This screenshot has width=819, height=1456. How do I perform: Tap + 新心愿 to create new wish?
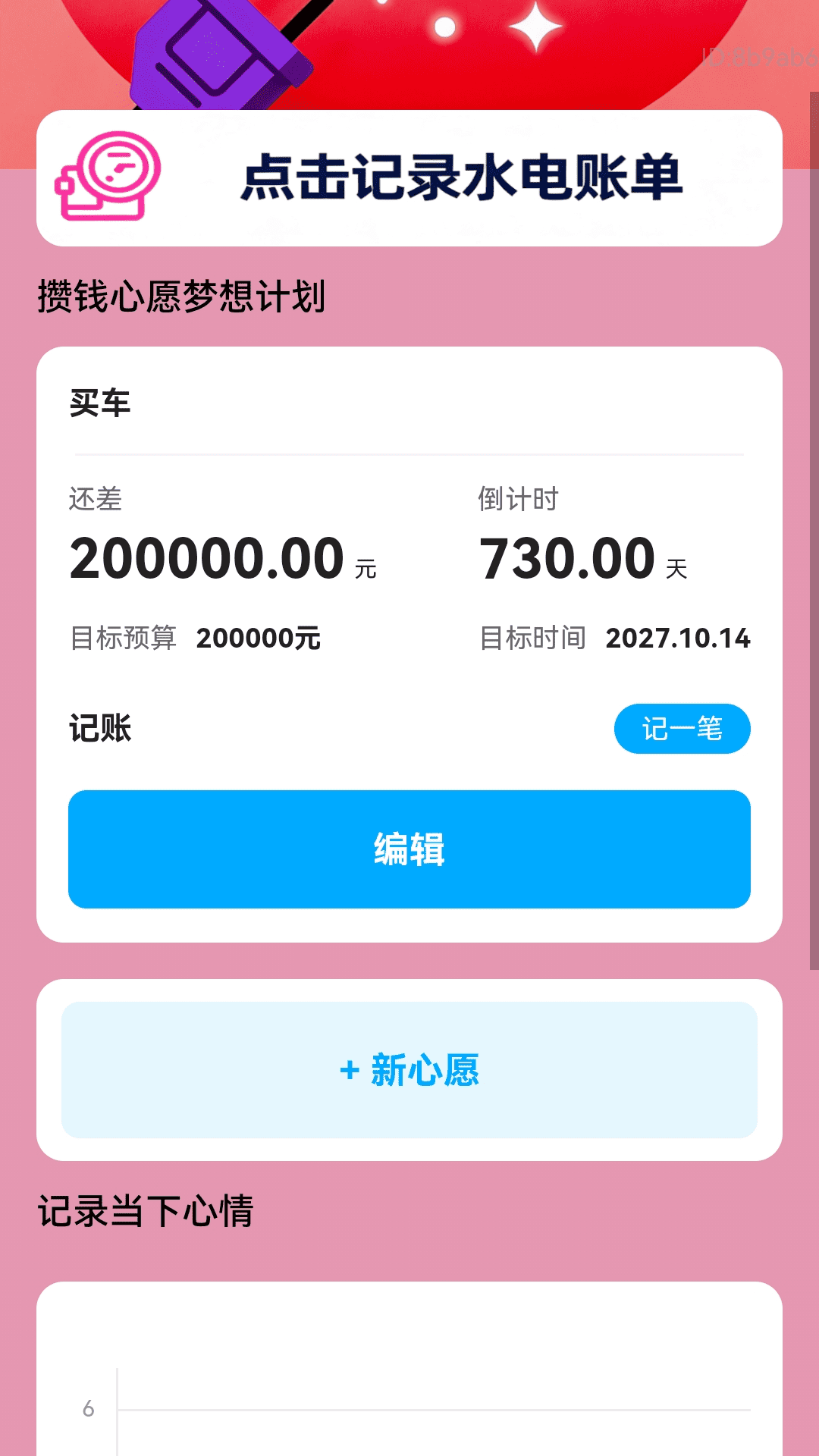[x=409, y=1072]
